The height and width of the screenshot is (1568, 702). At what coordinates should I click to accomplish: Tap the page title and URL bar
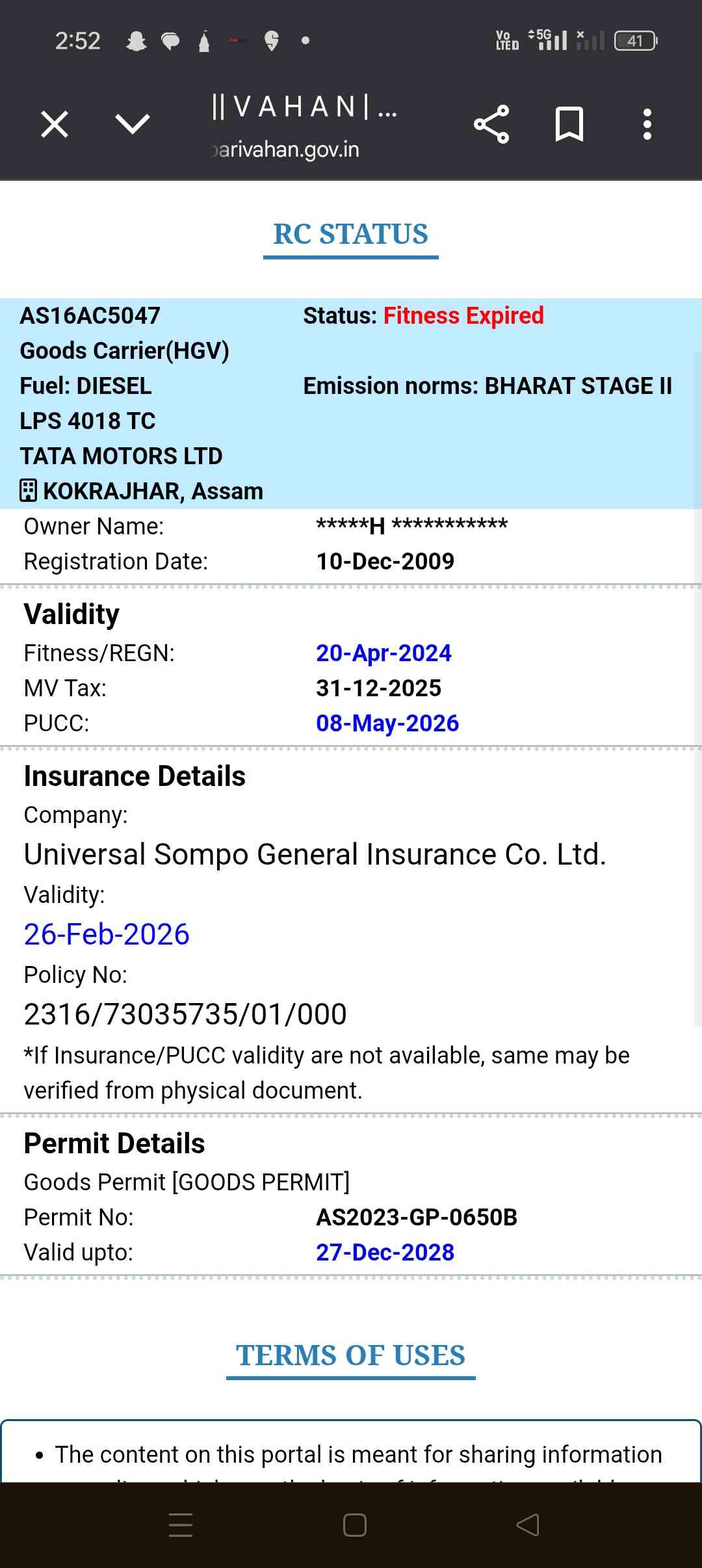[304, 127]
